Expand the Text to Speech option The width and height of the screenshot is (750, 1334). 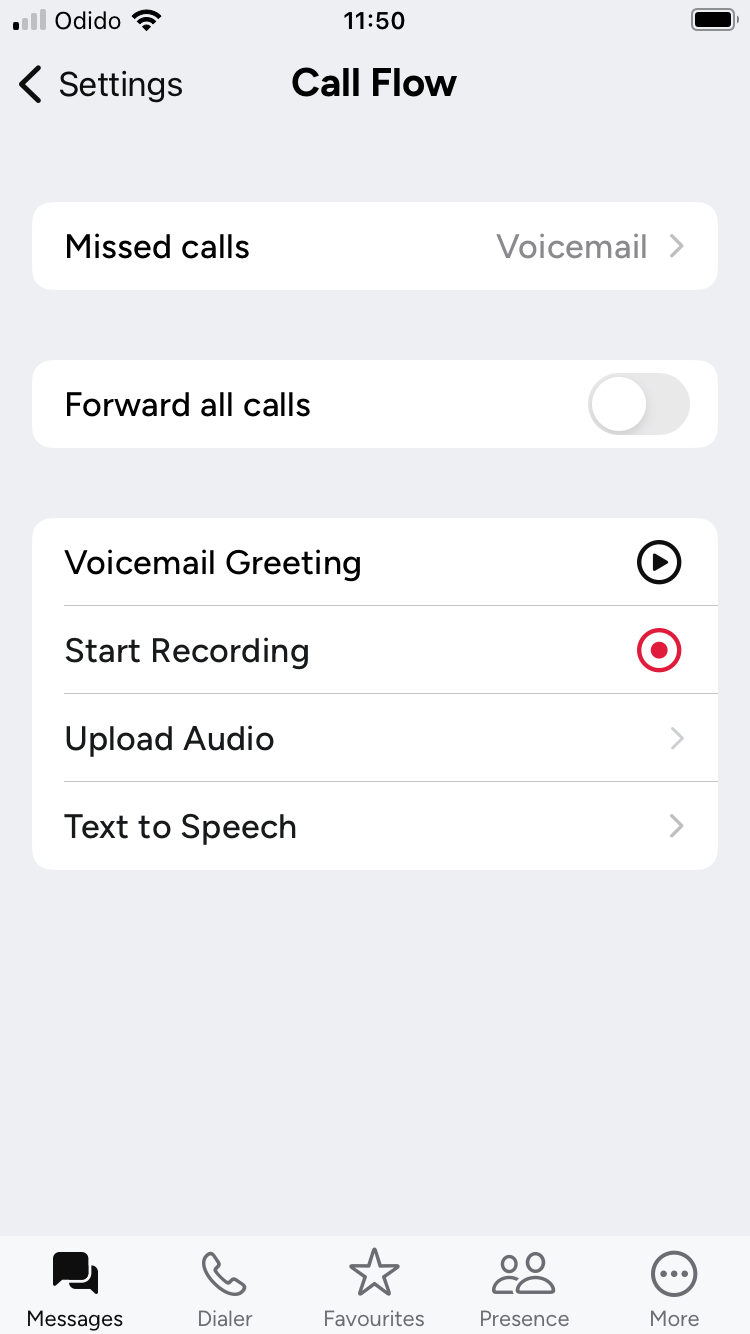click(x=677, y=826)
